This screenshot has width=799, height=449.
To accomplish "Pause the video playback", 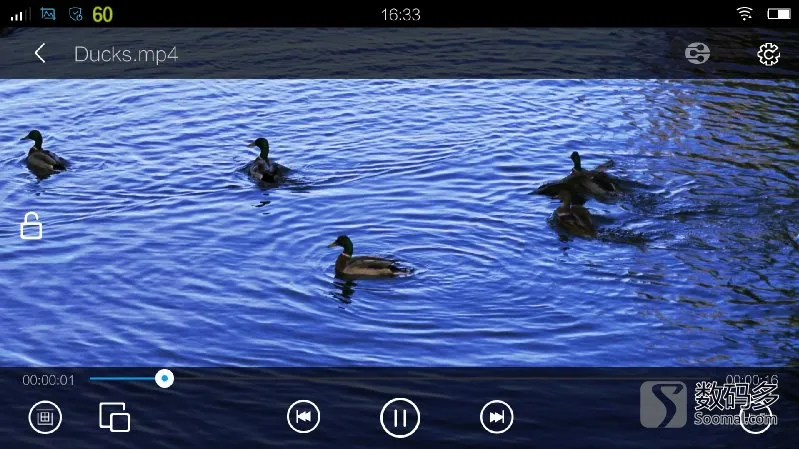I will pyautogui.click(x=400, y=417).
